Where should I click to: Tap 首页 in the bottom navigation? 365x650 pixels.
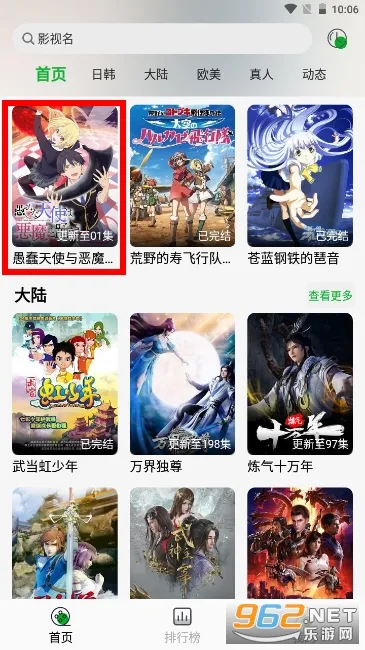pyautogui.click(x=61, y=625)
